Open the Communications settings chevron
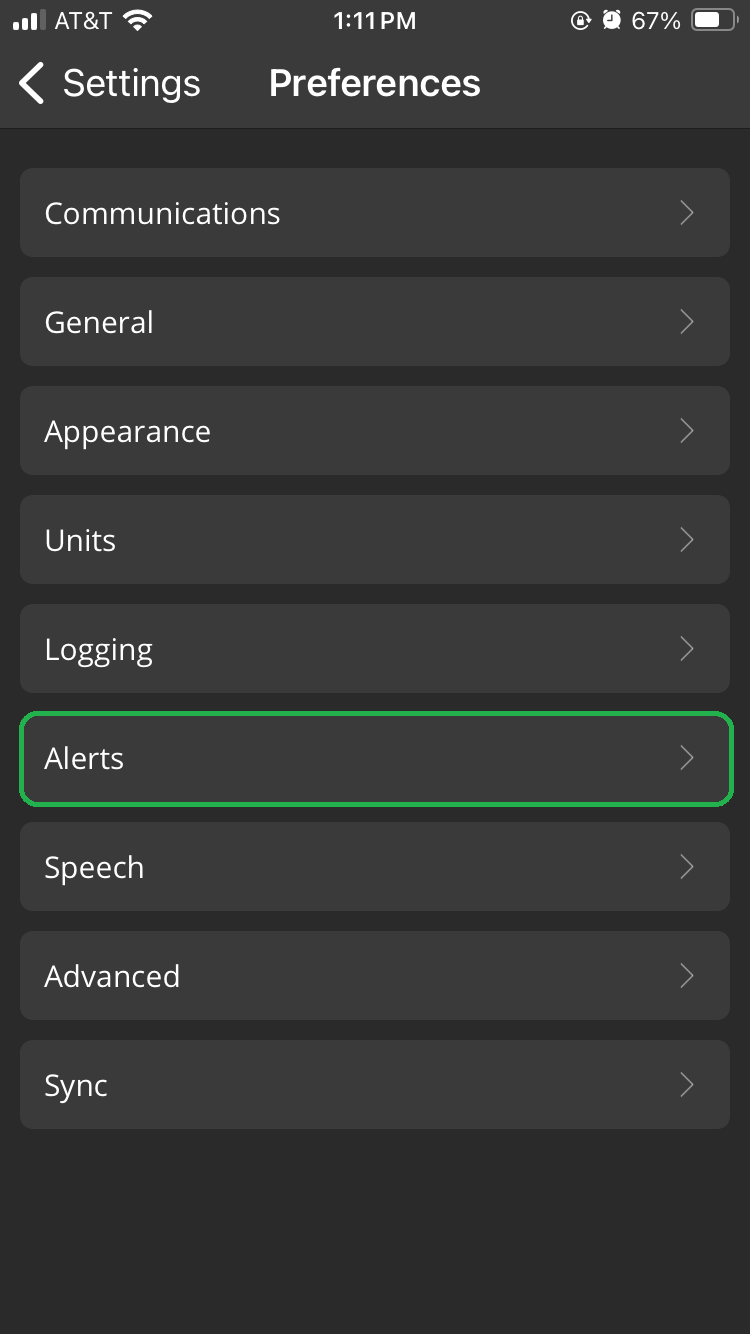The width and height of the screenshot is (750, 1334). tap(686, 212)
